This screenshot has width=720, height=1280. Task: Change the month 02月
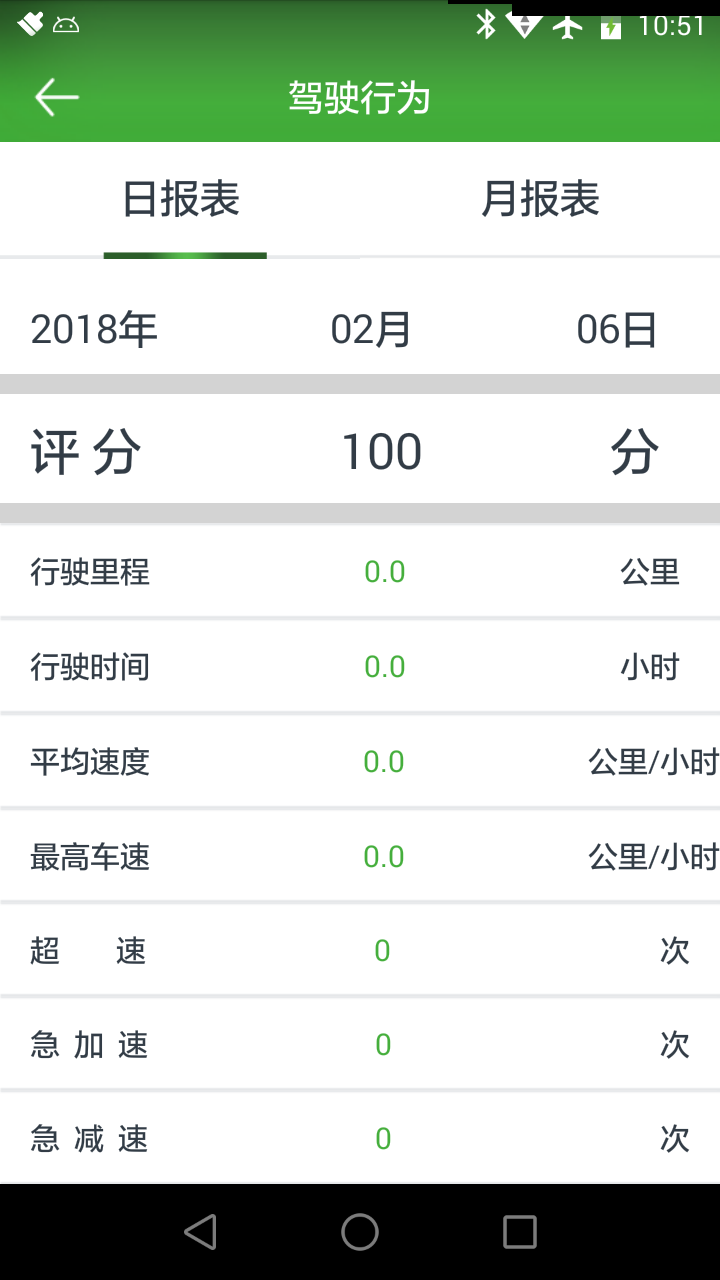click(x=371, y=329)
